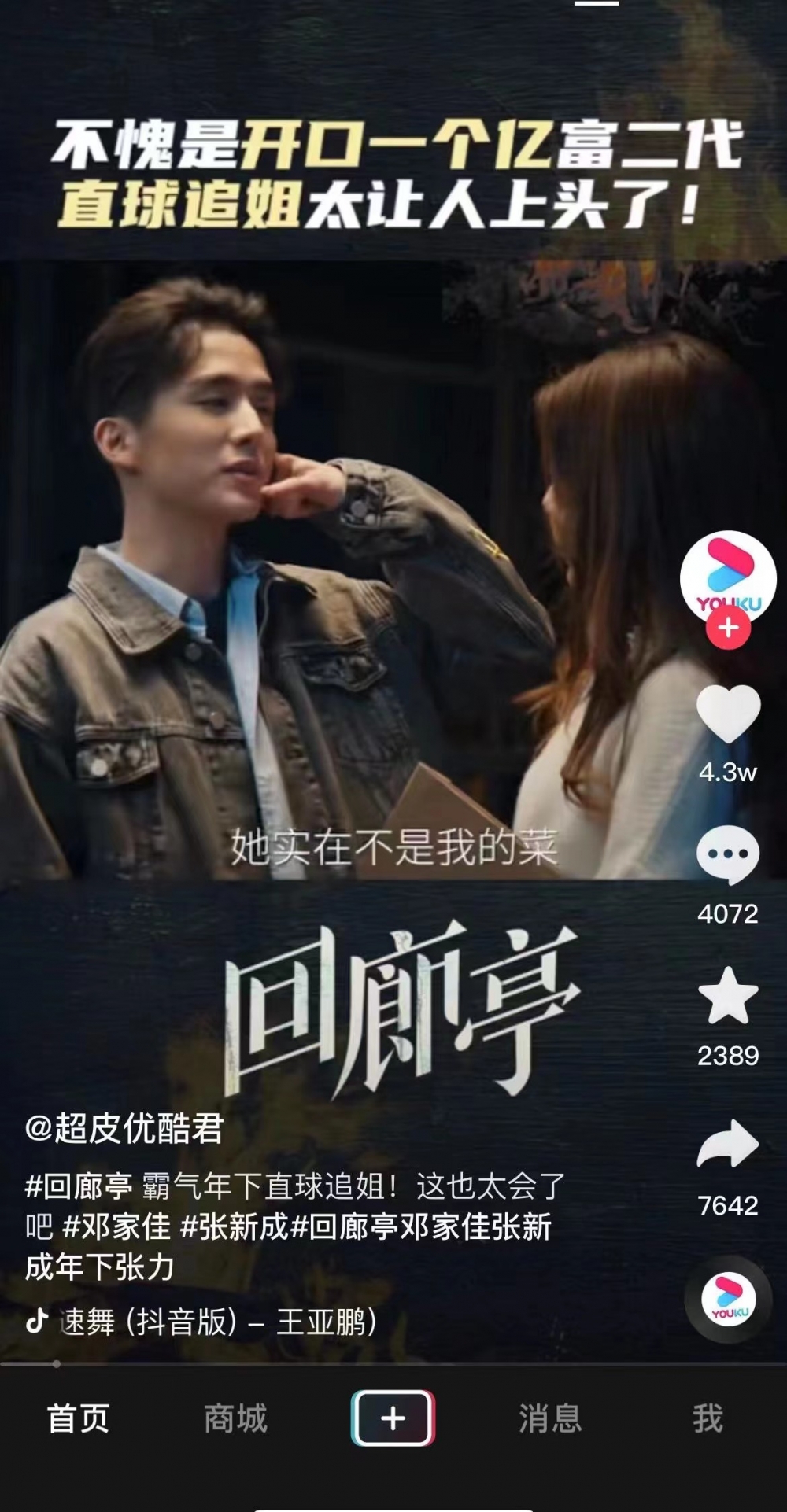
Task: Add this video to favorites
Action: point(728,996)
